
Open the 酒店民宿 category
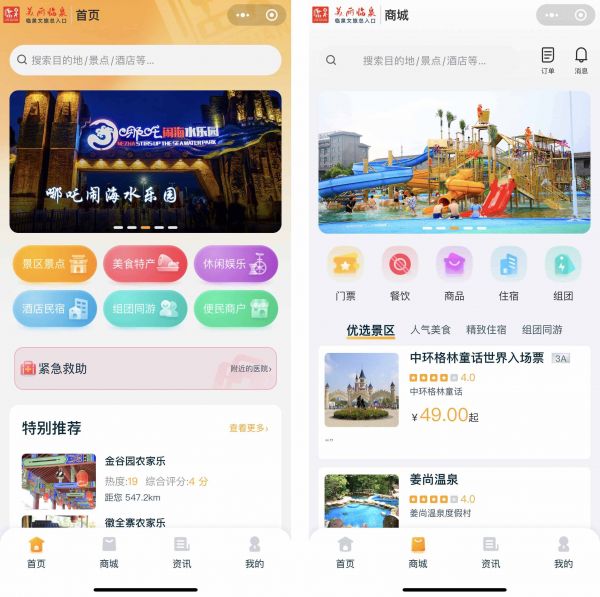pyautogui.click(x=55, y=309)
